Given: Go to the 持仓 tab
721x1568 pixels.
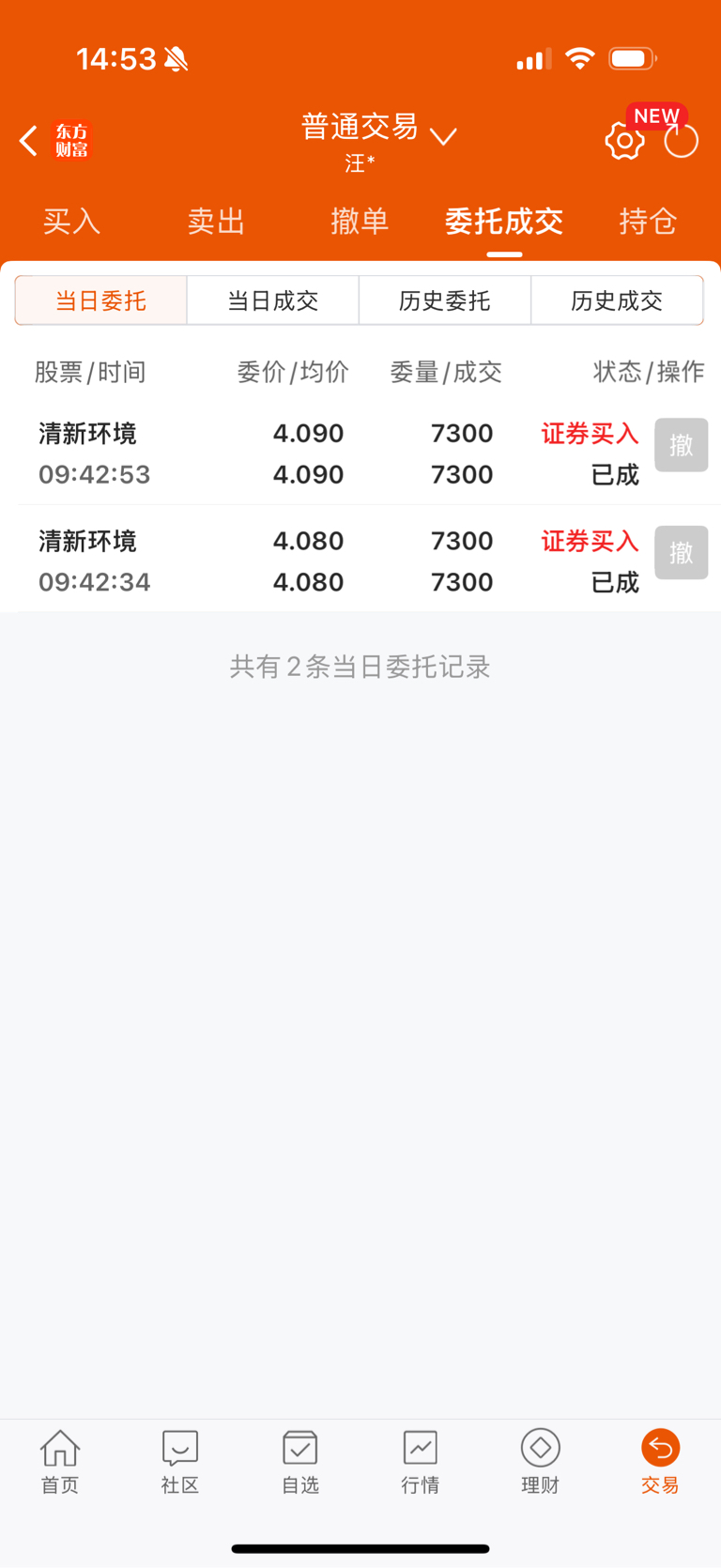Looking at the screenshot, I should (648, 222).
